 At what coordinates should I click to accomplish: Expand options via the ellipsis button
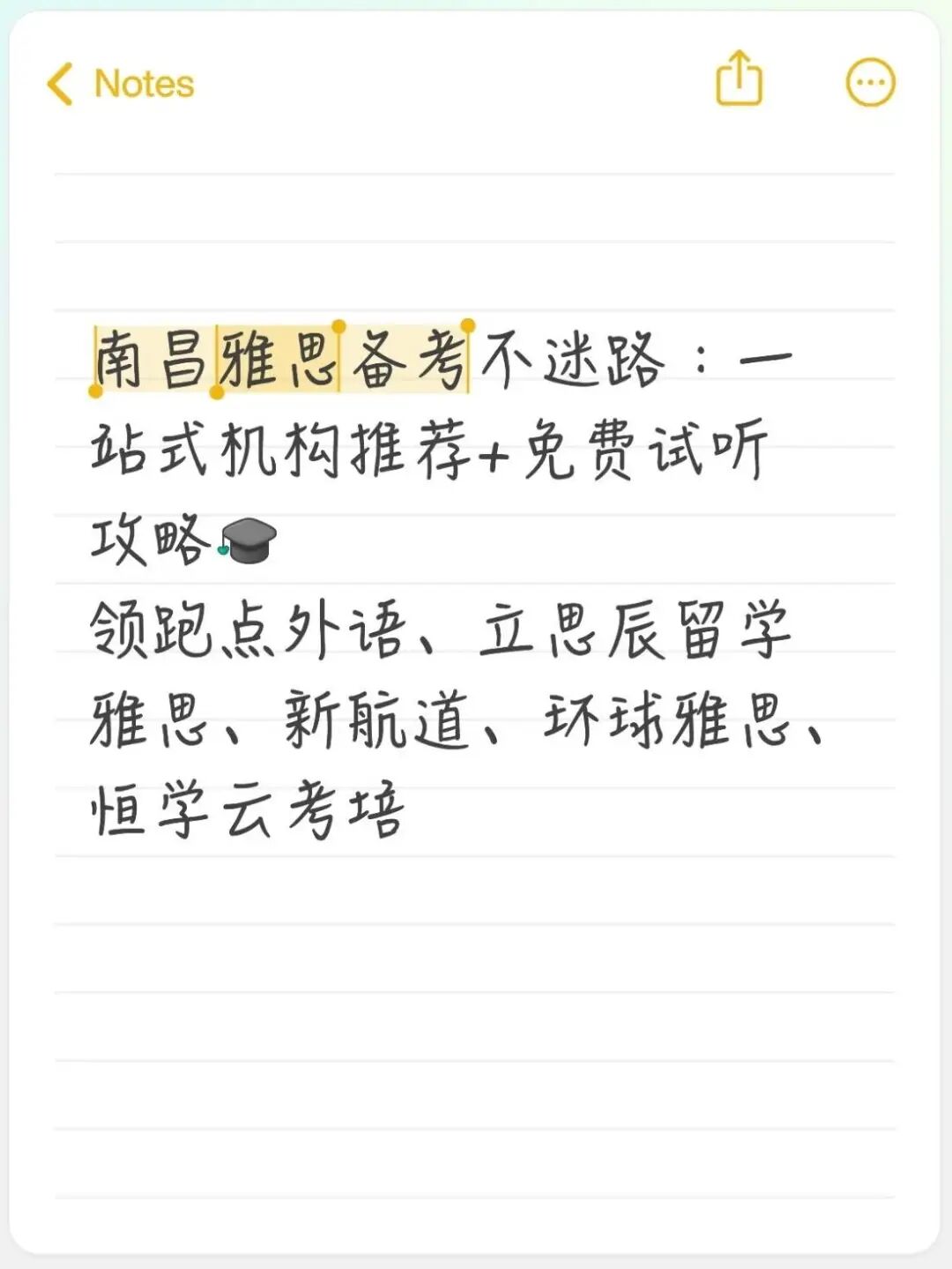coord(868,83)
